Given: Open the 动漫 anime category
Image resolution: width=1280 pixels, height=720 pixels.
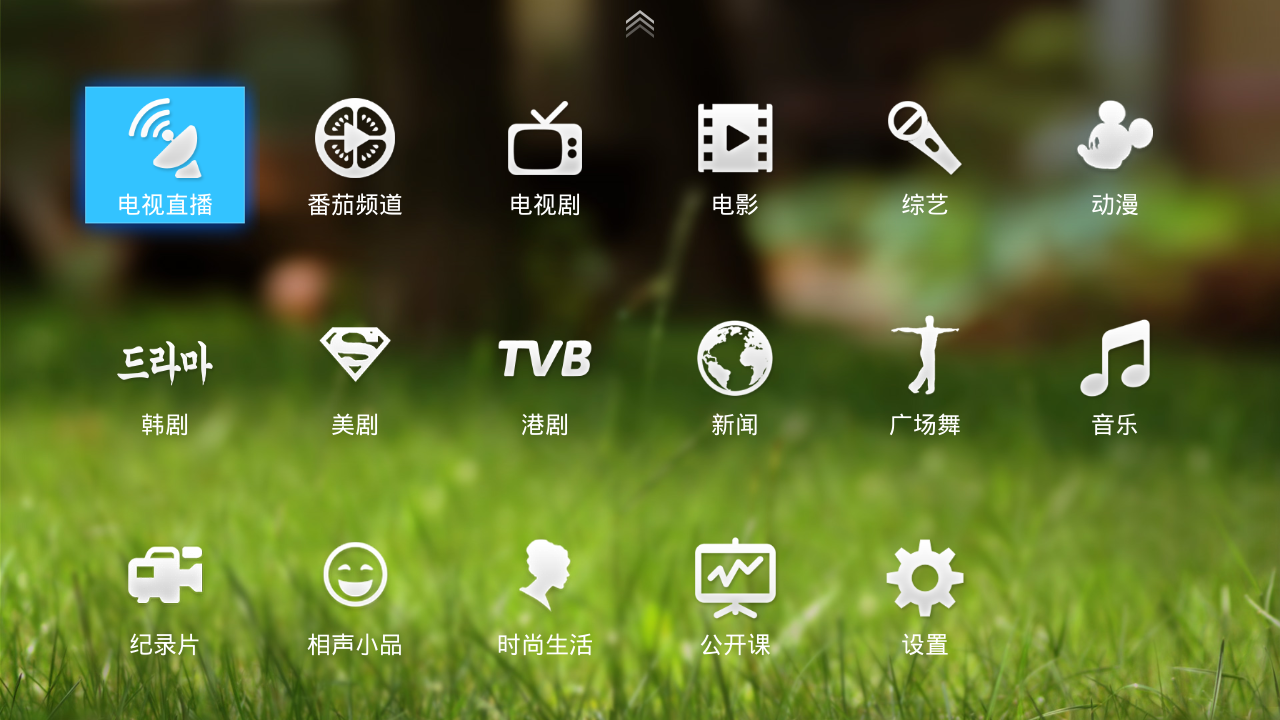Looking at the screenshot, I should click(1115, 155).
